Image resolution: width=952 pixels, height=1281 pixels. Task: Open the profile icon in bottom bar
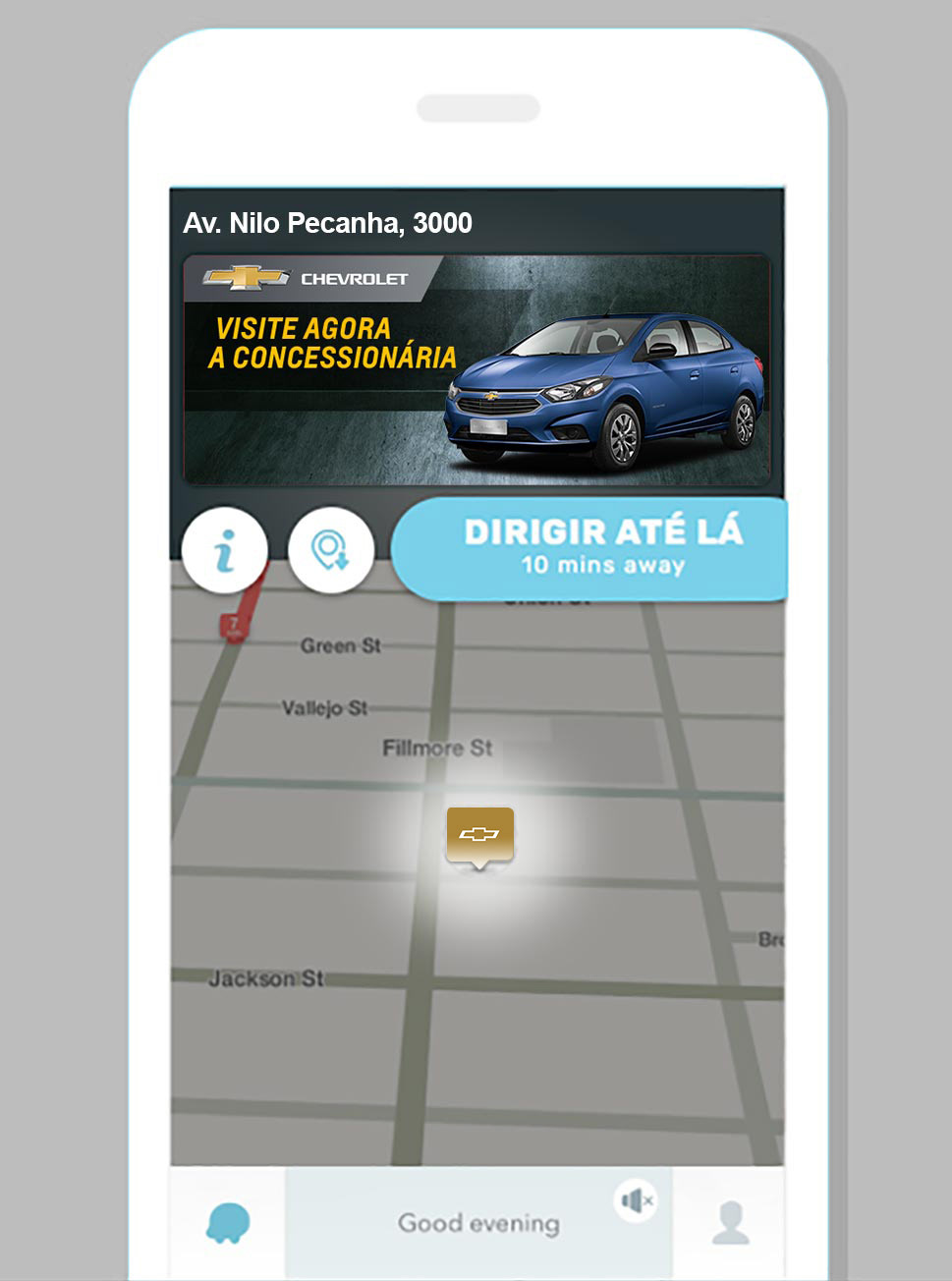coord(730,1223)
